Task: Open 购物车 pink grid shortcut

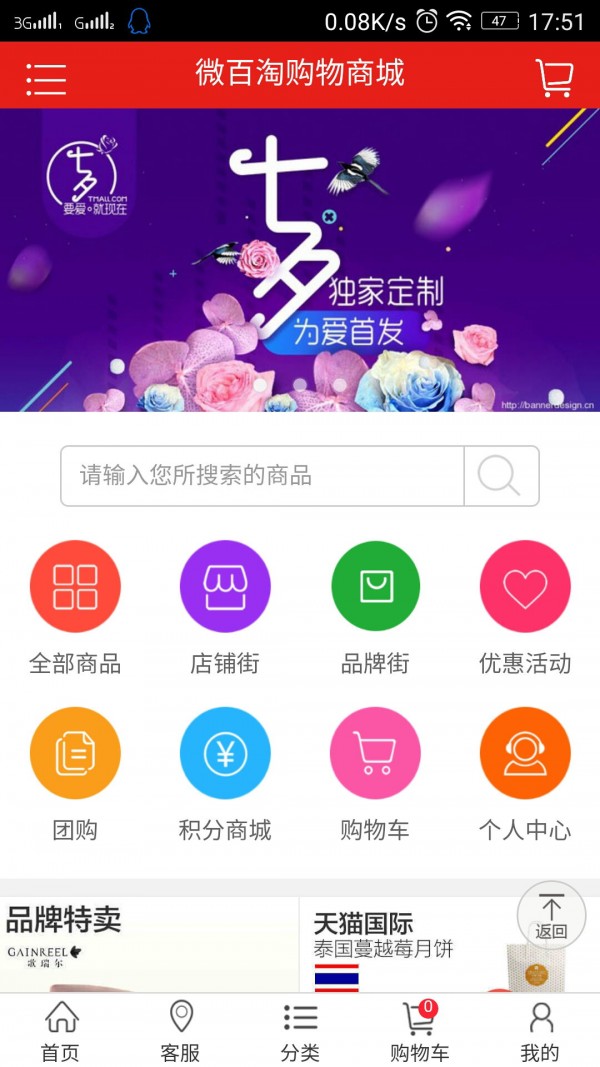Action: [x=375, y=754]
